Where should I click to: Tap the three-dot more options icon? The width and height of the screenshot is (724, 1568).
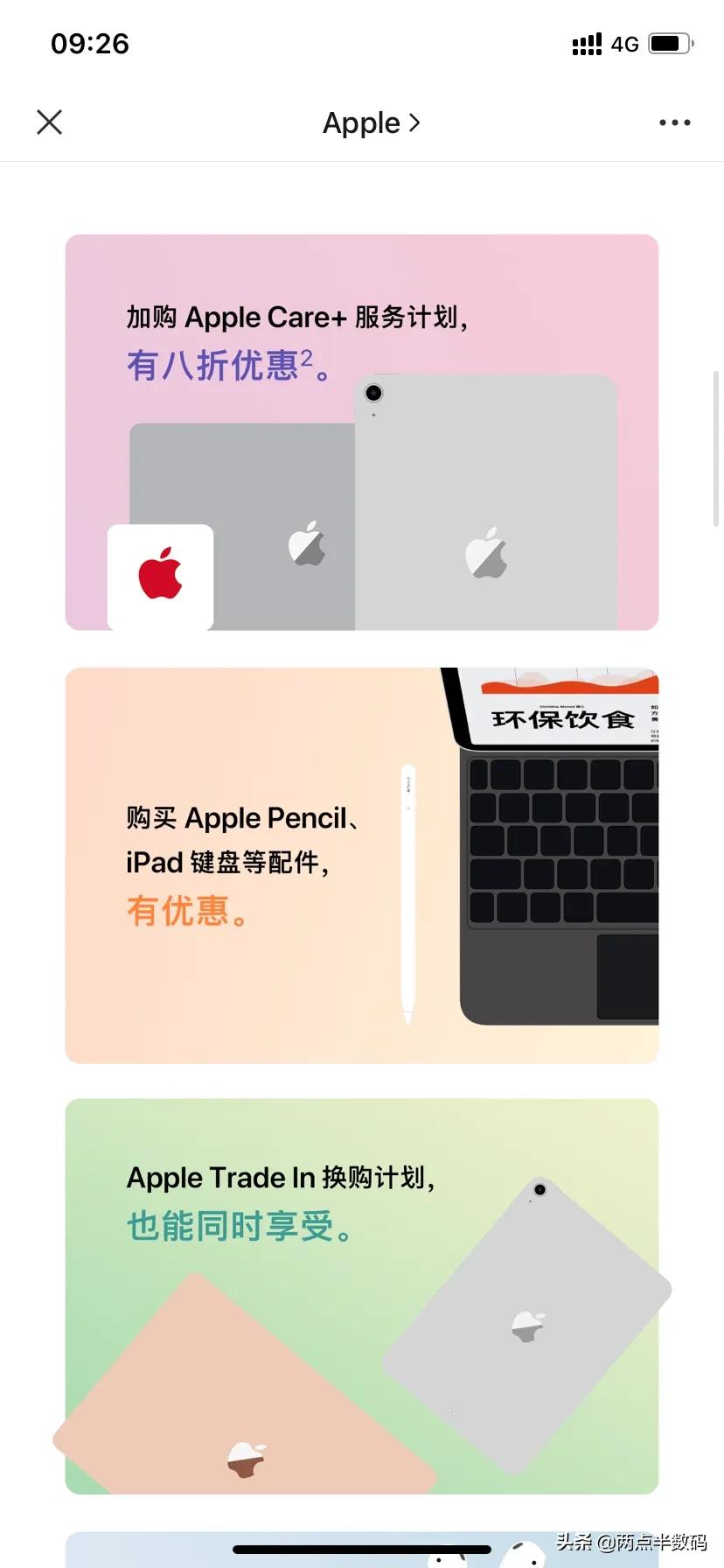point(673,122)
